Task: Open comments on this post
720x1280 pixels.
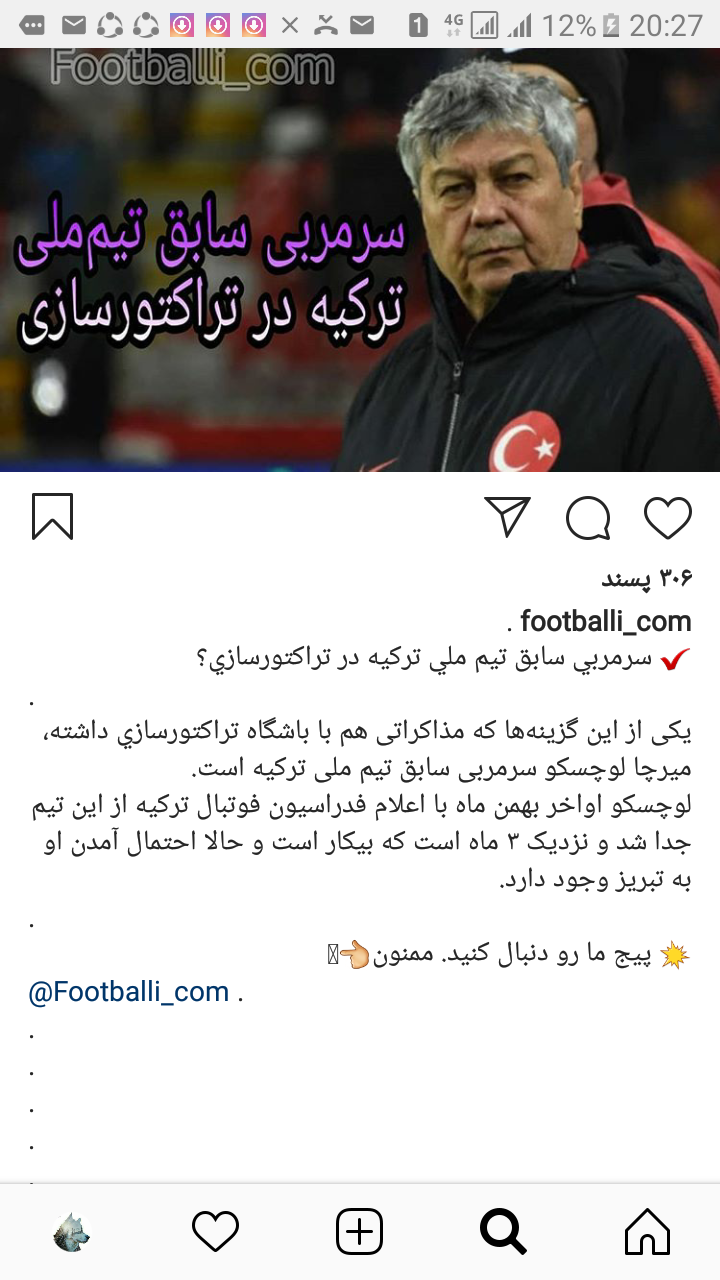Action: [588, 517]
